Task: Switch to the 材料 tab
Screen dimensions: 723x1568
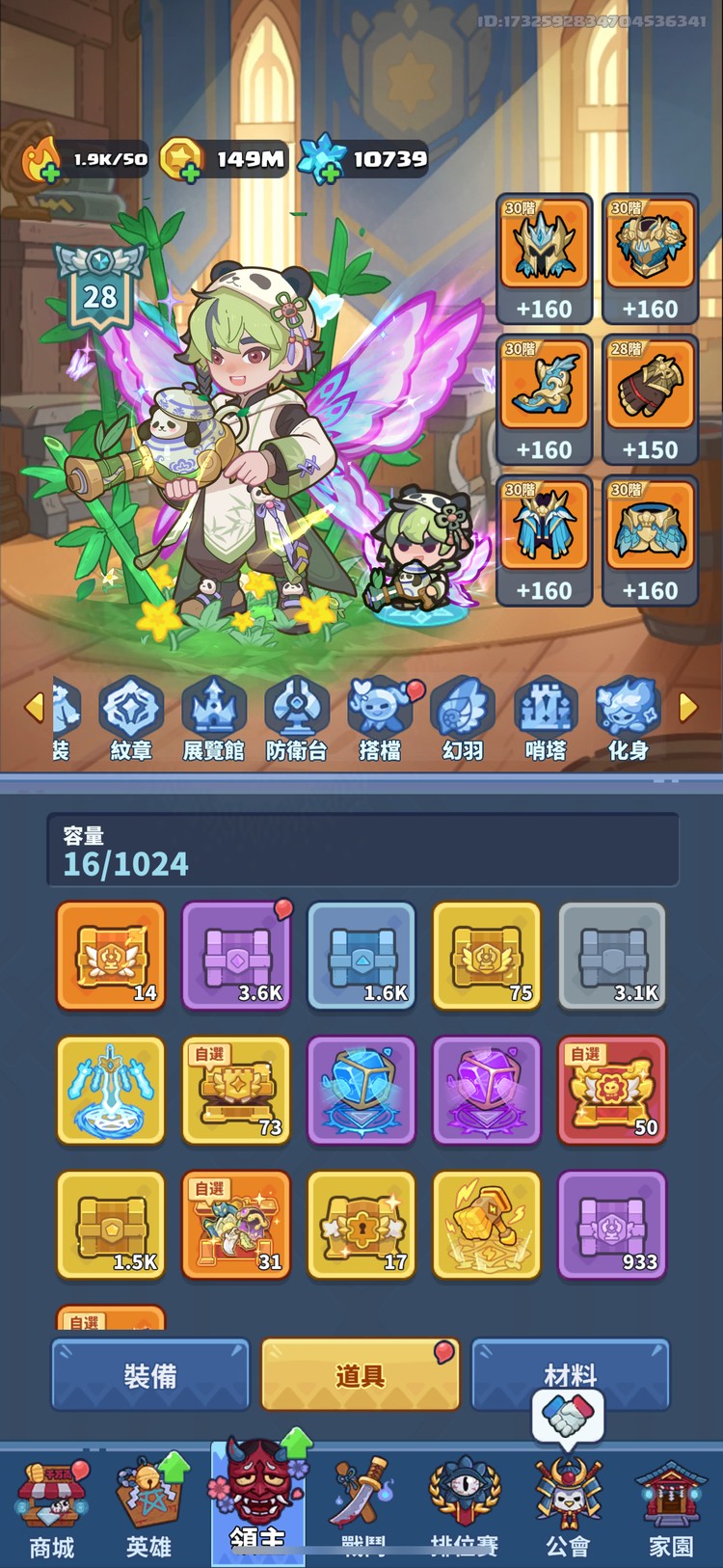Action: point(570,1374)
